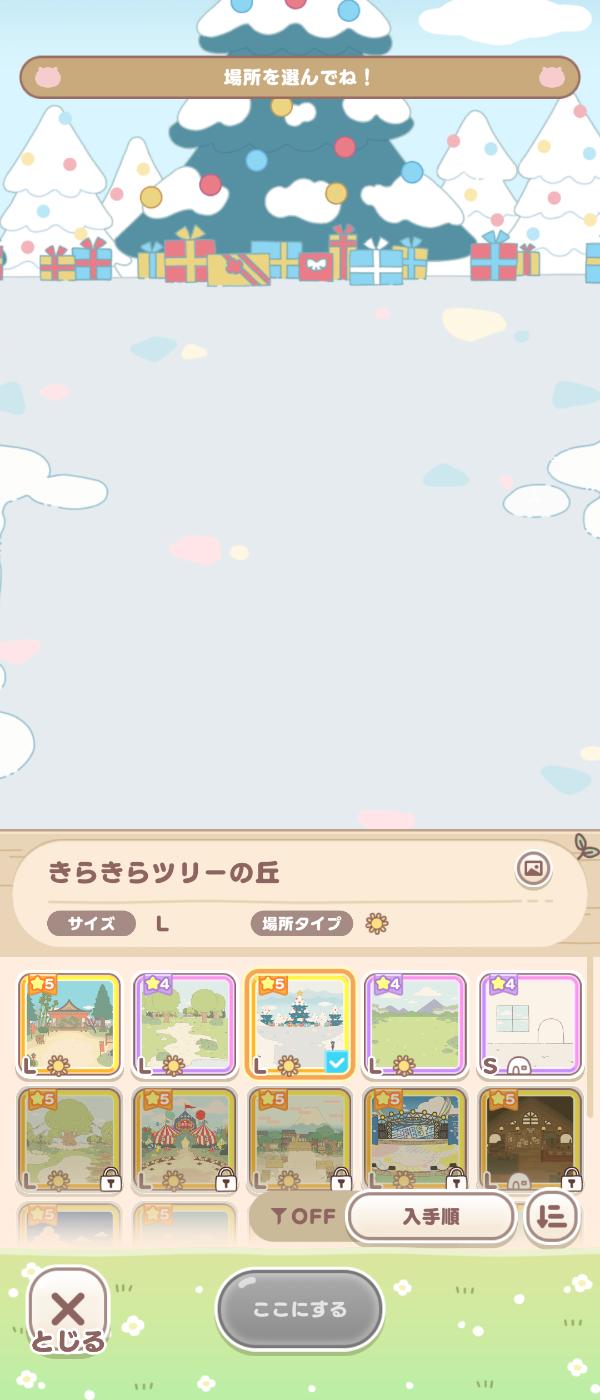The image size is (600, 1400).
Task: Change sort criteria via 入手順
Action: [x=431, y=1217]
